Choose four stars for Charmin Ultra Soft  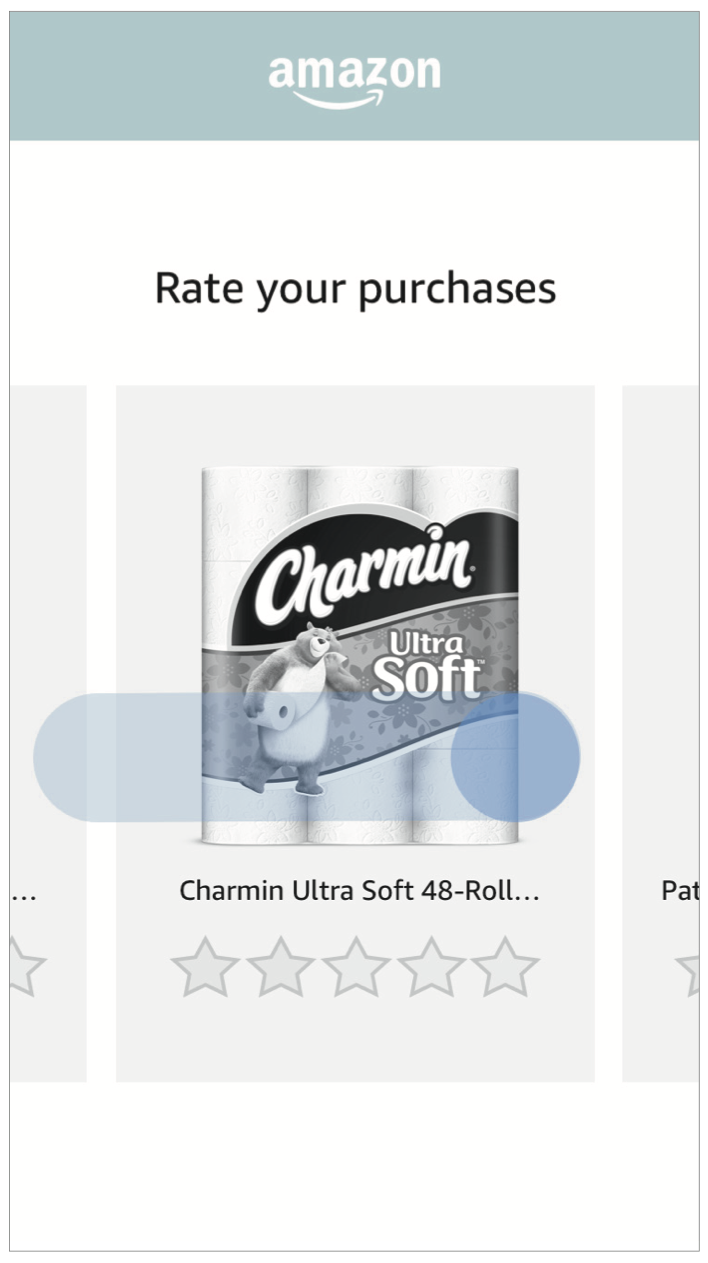point(430,967)
